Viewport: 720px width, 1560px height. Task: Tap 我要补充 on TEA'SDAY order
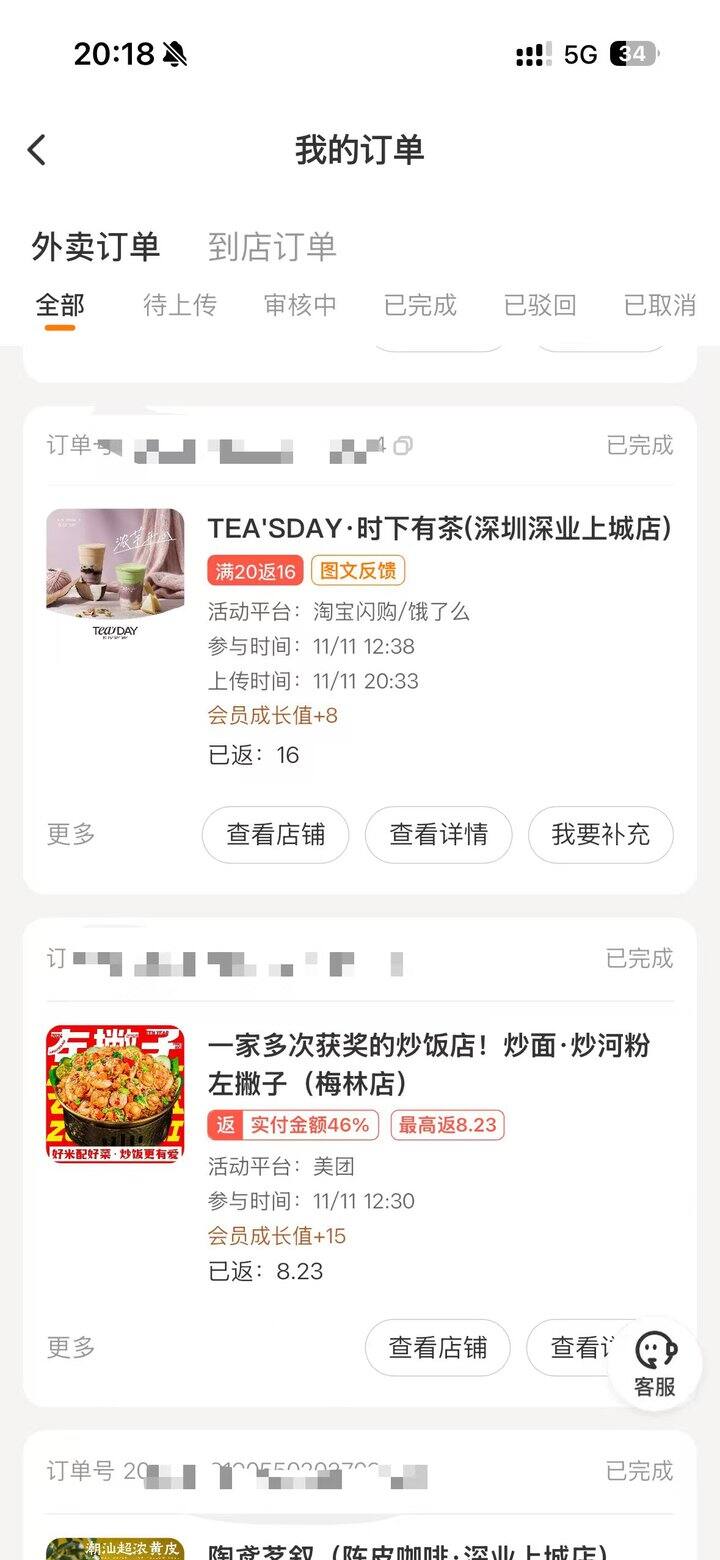point(600,835)
